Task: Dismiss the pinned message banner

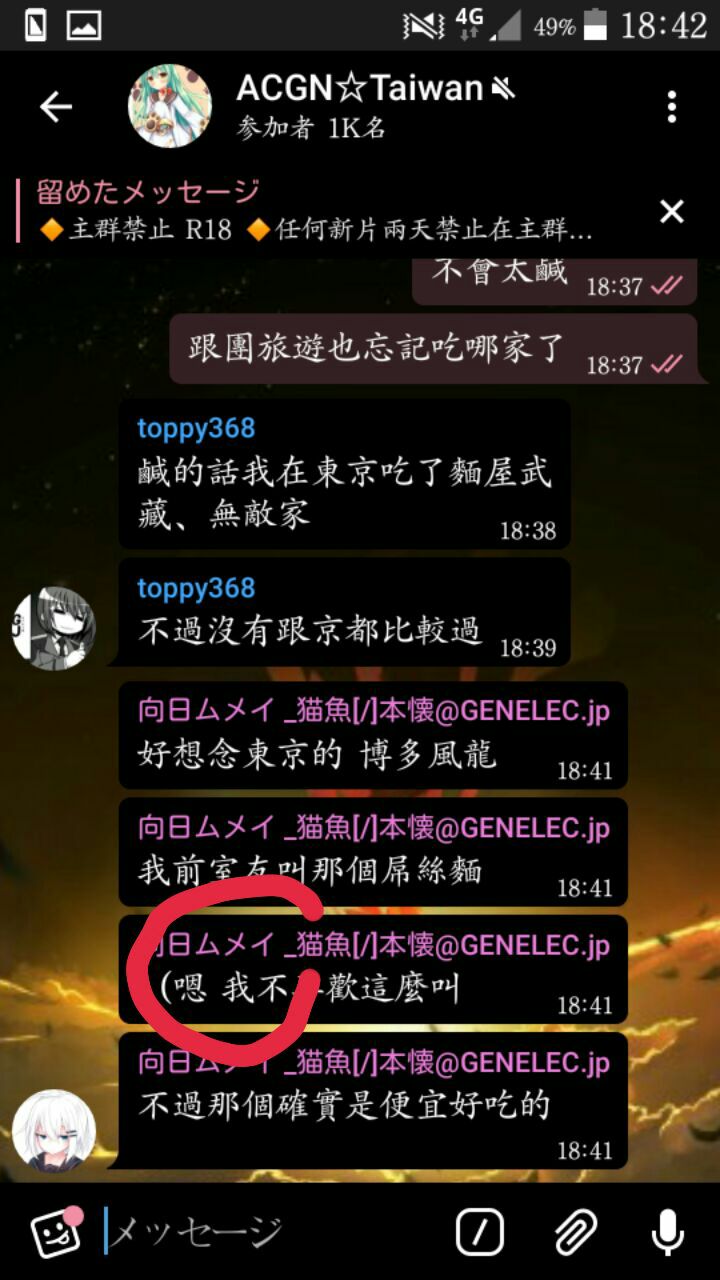Action: coord(672,212)
